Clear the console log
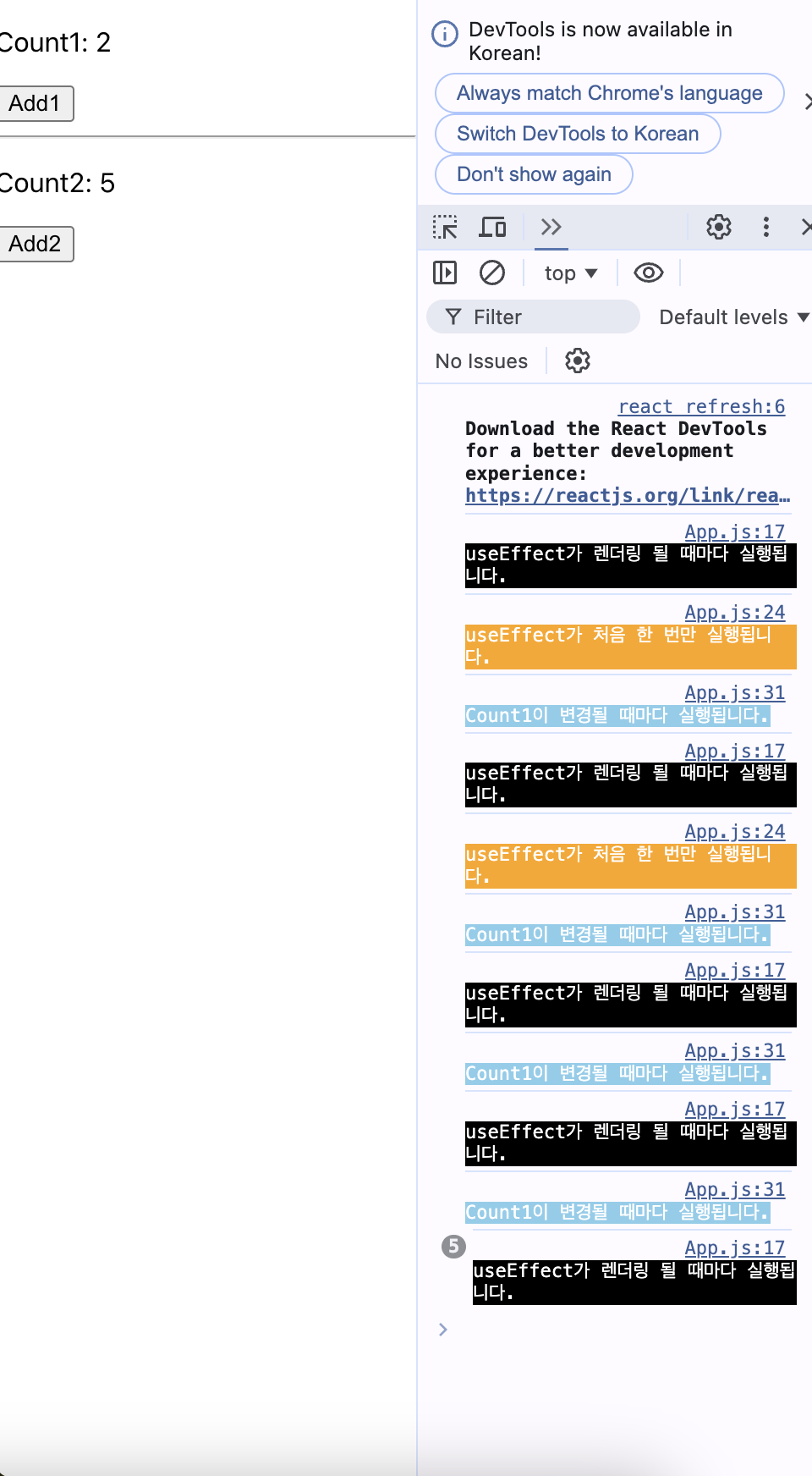This screenshot has height=1476, width=812. (x=492, y=273)
